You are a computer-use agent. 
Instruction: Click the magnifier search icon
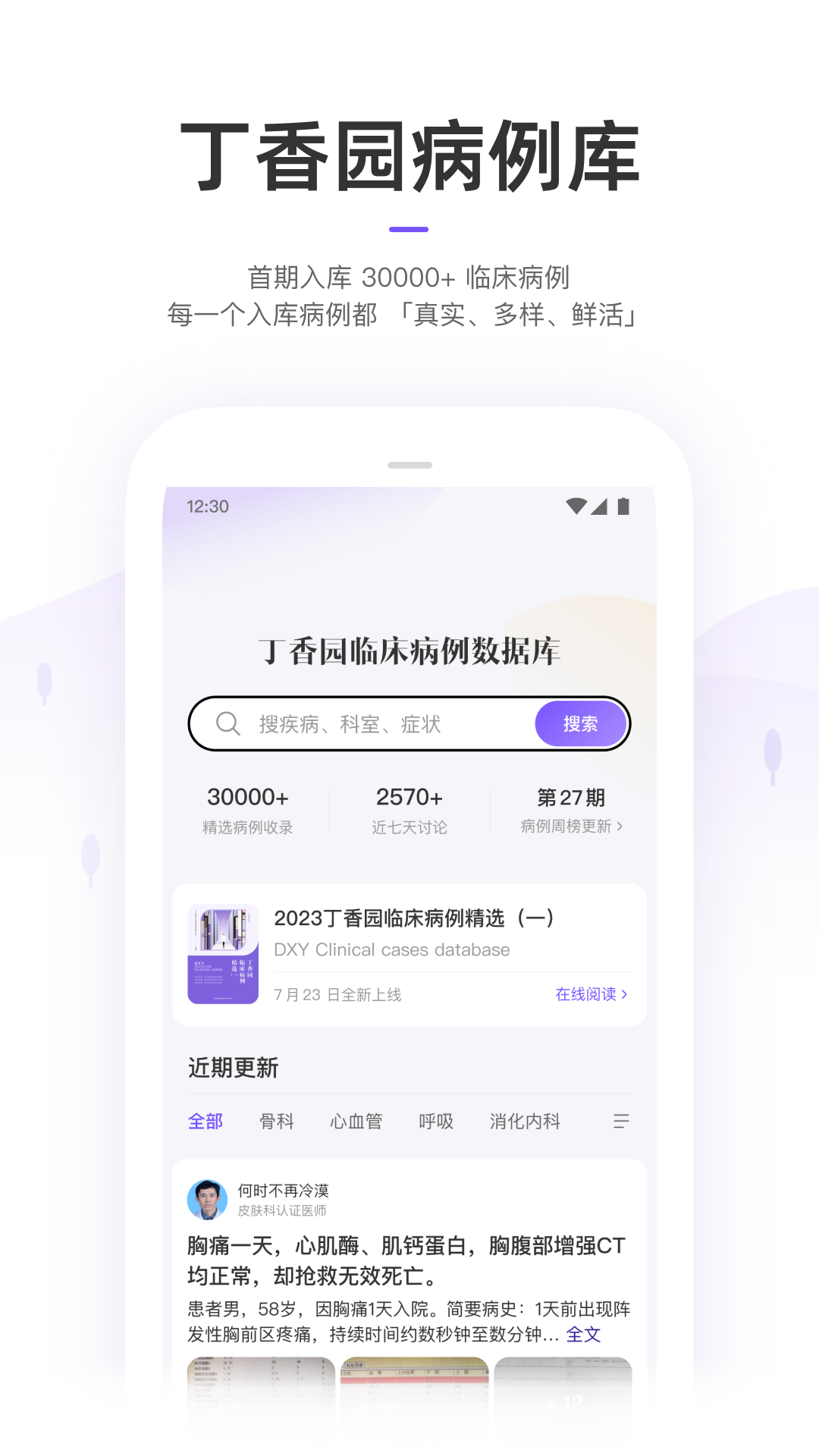(227, 723)
